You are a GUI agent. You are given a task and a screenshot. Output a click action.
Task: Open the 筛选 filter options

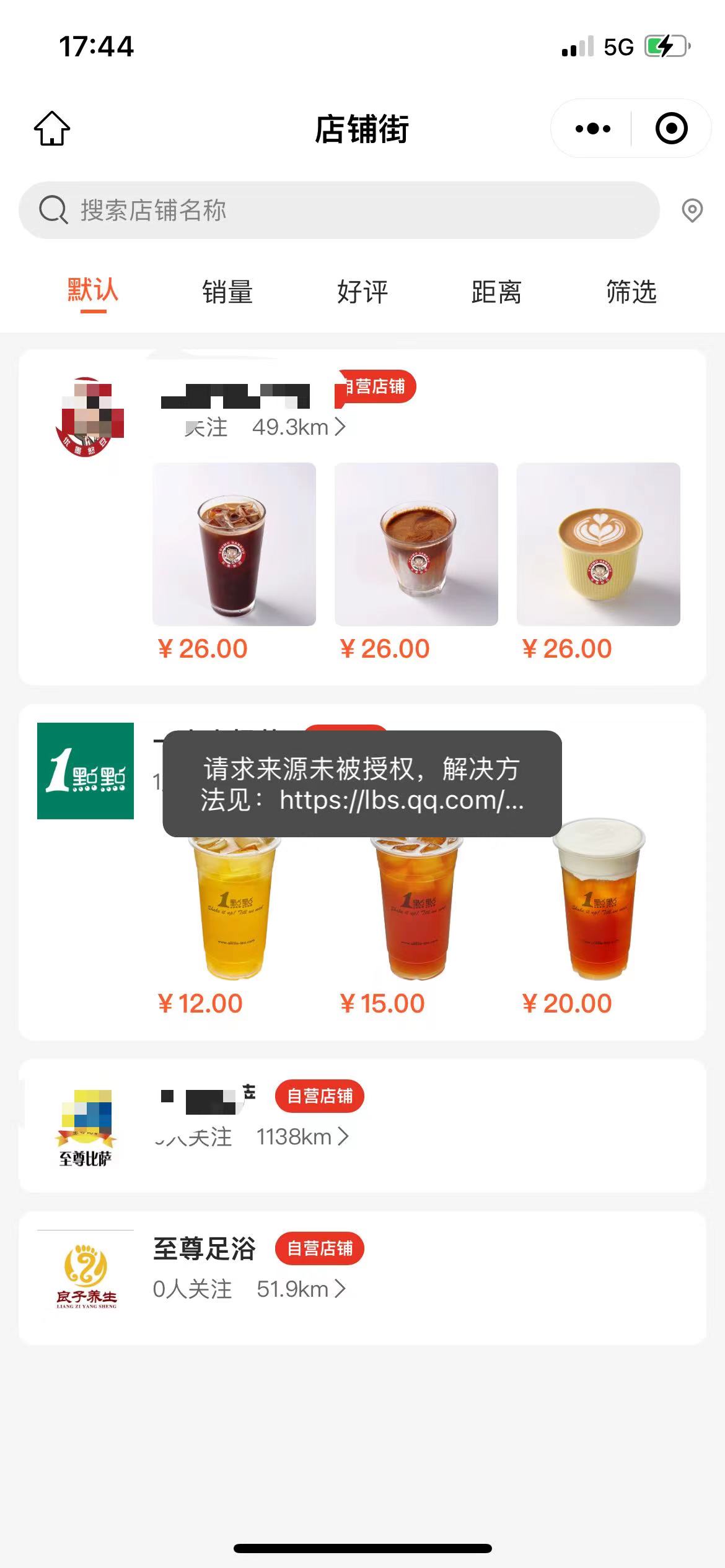click(631, 292)
